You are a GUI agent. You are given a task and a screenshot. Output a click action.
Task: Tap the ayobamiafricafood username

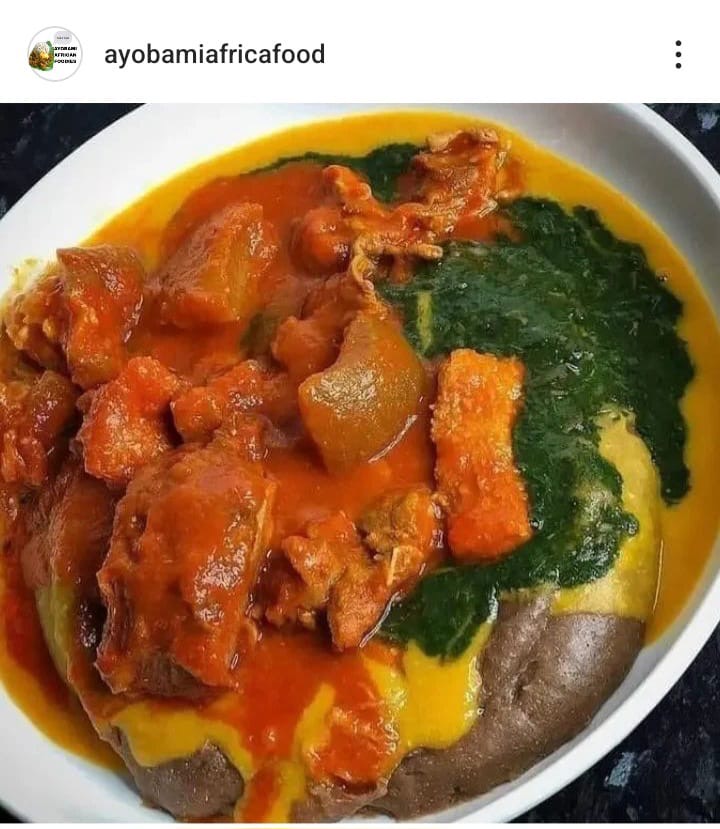[214, 54]
